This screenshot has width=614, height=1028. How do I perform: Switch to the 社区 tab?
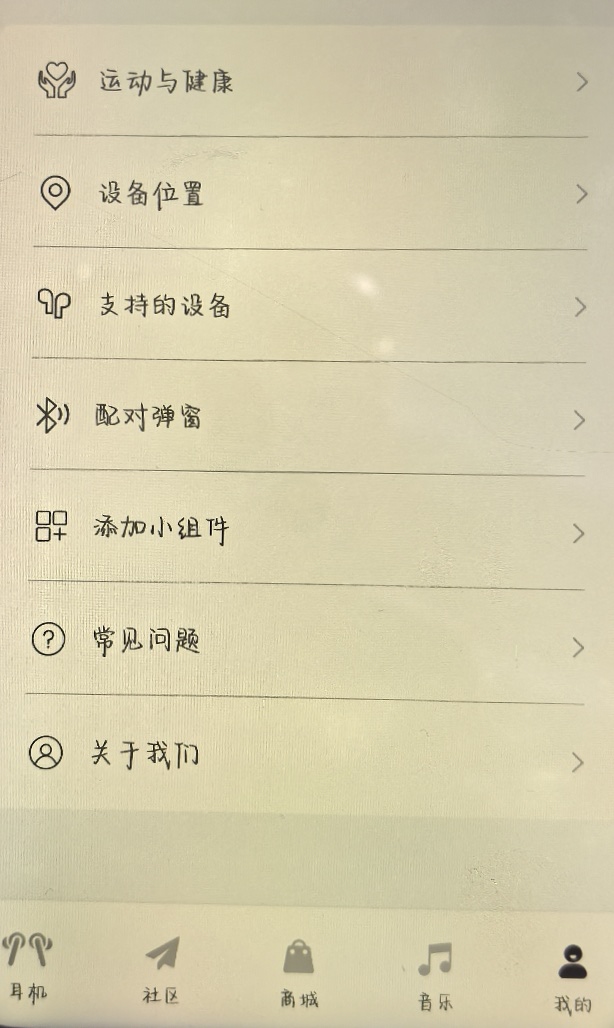pos(162,970)
